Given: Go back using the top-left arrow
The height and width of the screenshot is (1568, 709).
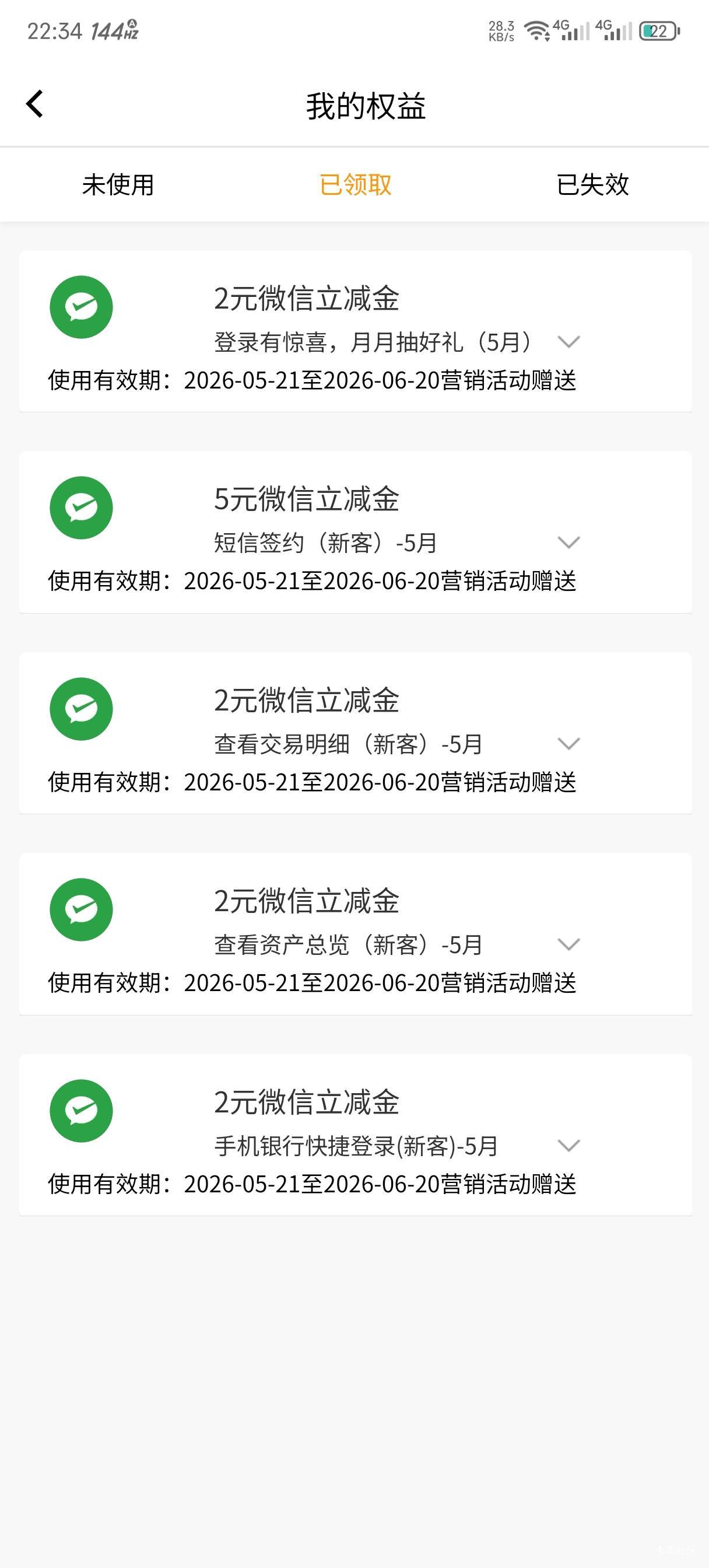Looking at the screenshot, I should pos(34,104).
